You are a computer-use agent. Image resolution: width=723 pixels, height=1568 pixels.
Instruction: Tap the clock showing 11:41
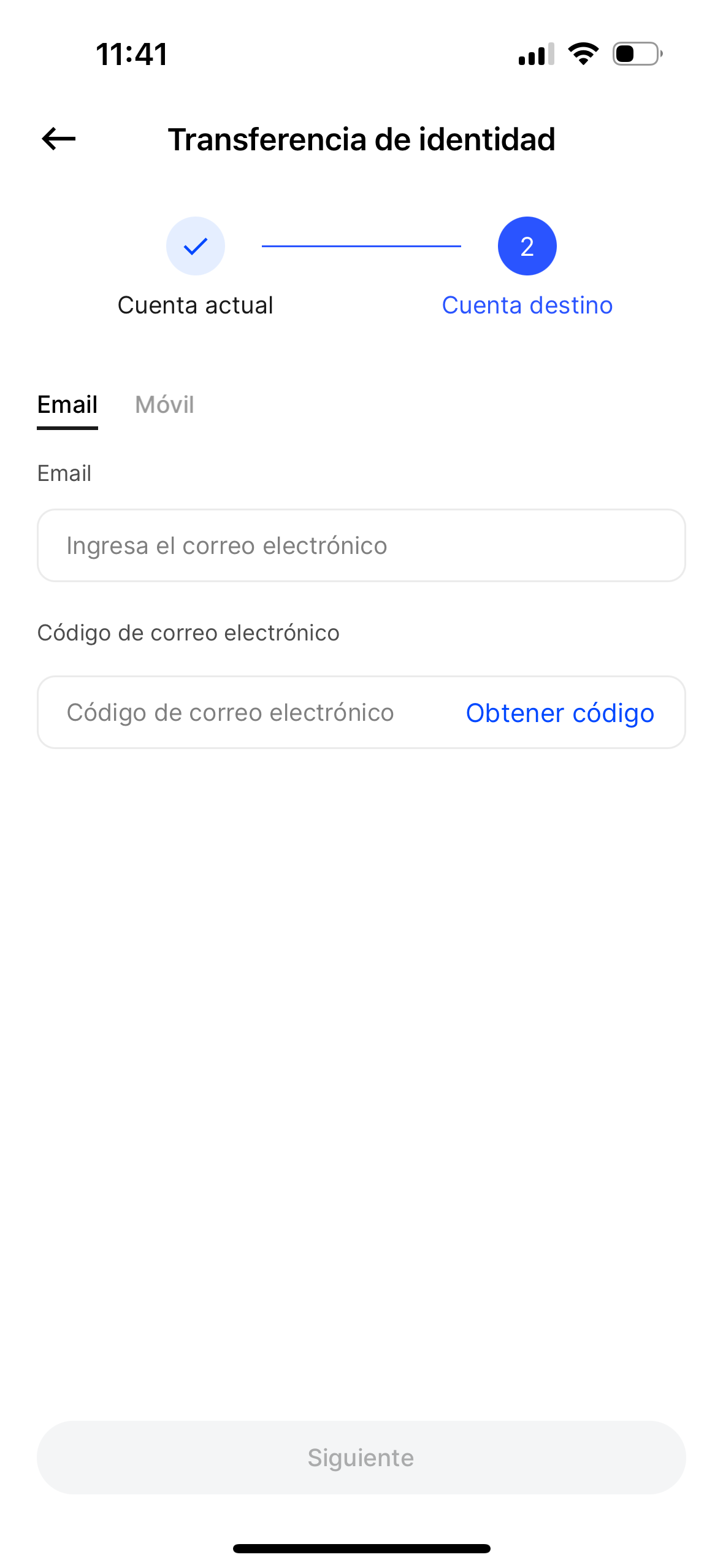coord(132,55)
